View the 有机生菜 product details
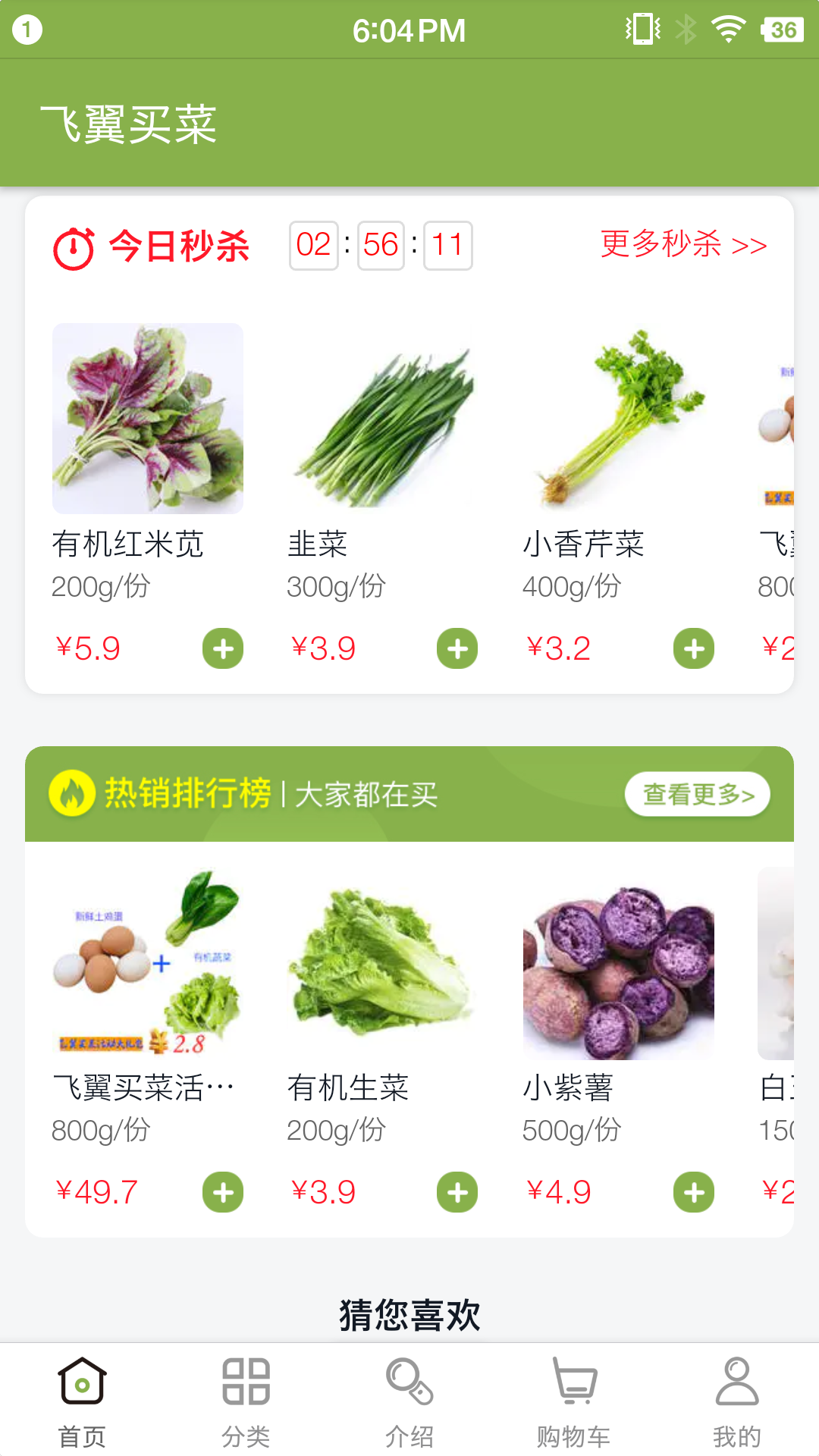The height and width of the screenshot is (1456, 819). [x=383, y=963]
